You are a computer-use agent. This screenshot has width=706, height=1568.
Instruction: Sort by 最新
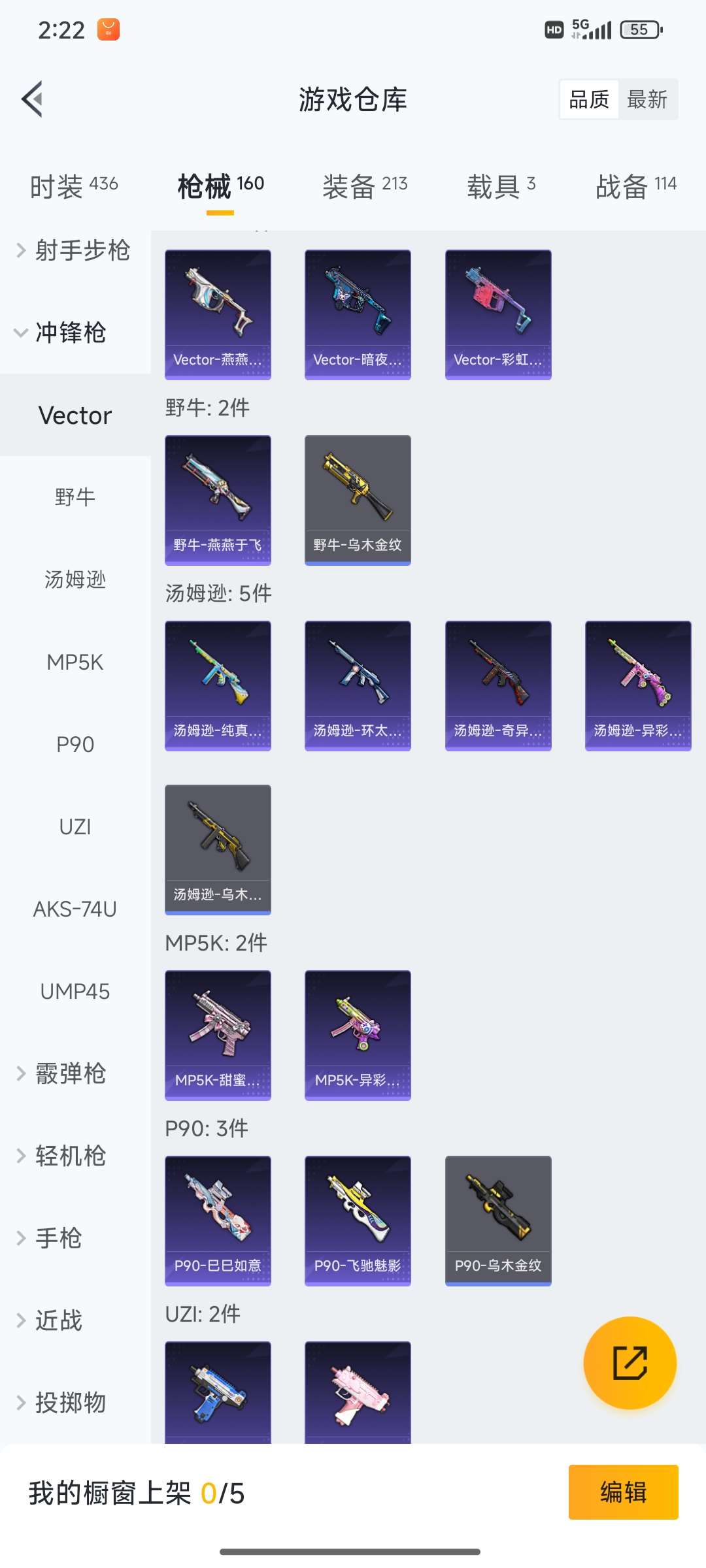[647, 100]
